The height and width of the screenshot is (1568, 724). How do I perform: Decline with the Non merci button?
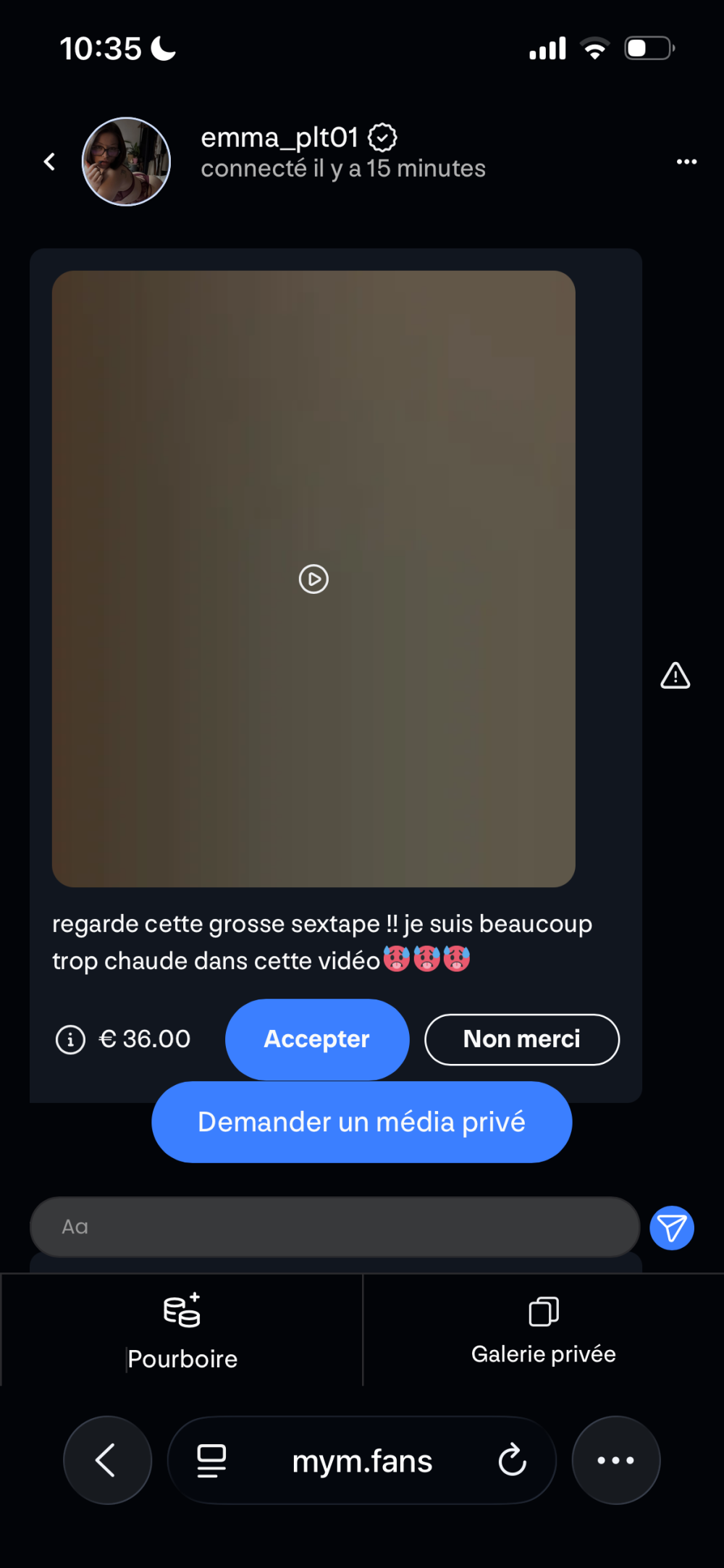[x=521, y=1039]
